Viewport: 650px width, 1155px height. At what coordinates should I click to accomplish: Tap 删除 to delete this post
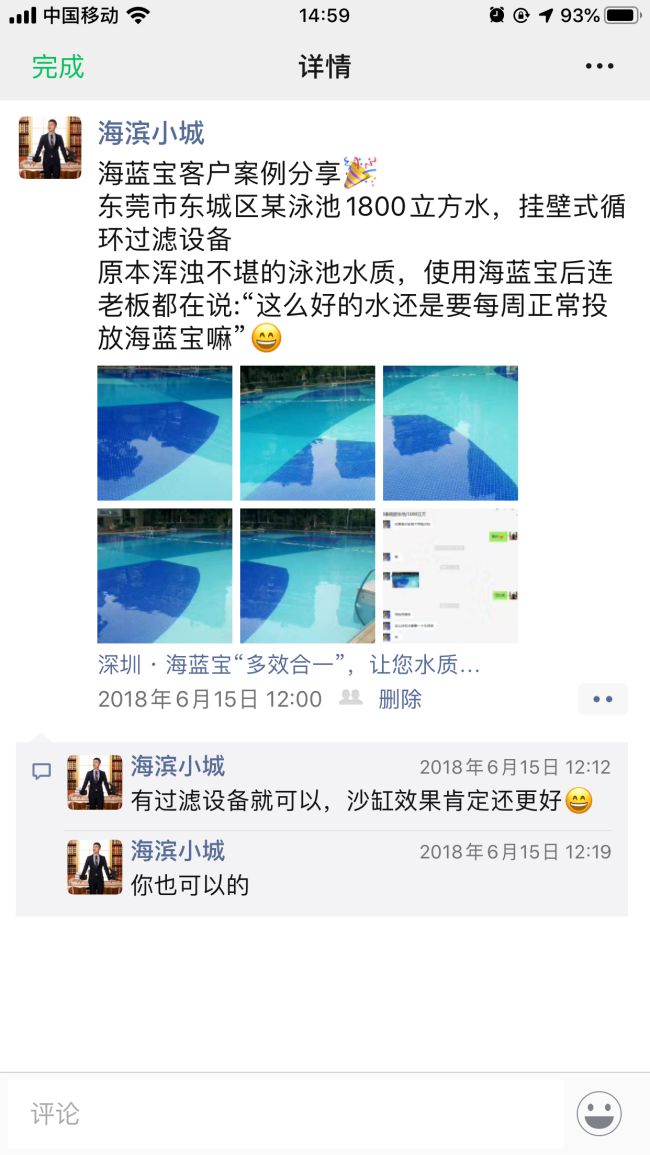400,699
